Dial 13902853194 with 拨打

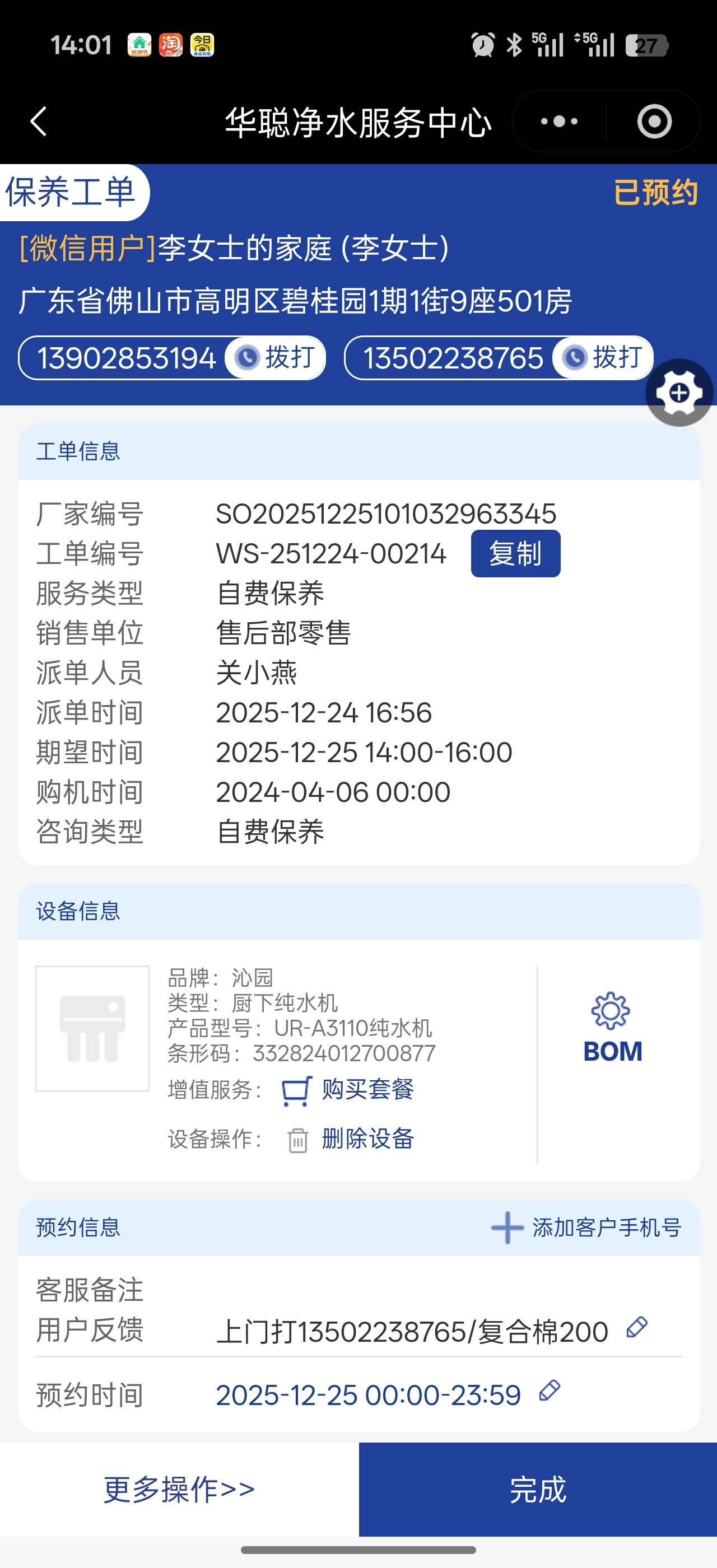coord(276,357)
